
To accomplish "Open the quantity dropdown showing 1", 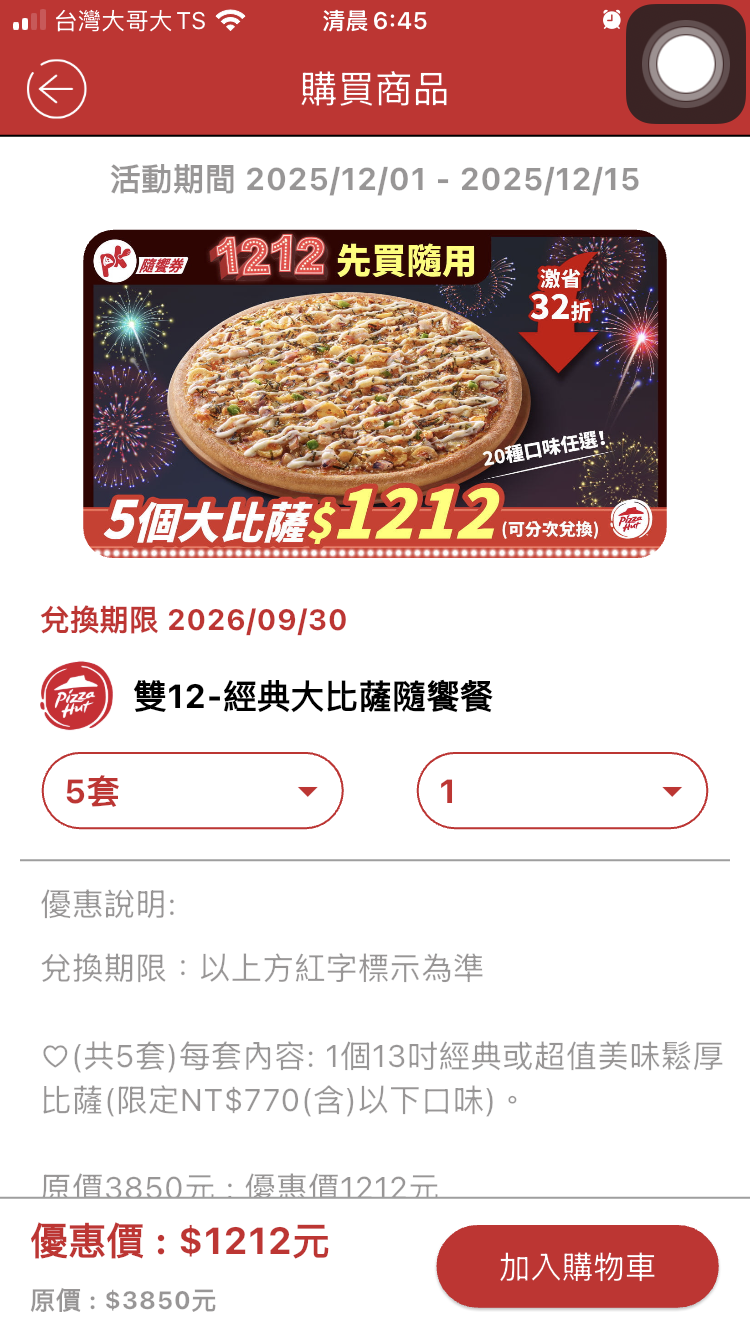I will [562, 791].
